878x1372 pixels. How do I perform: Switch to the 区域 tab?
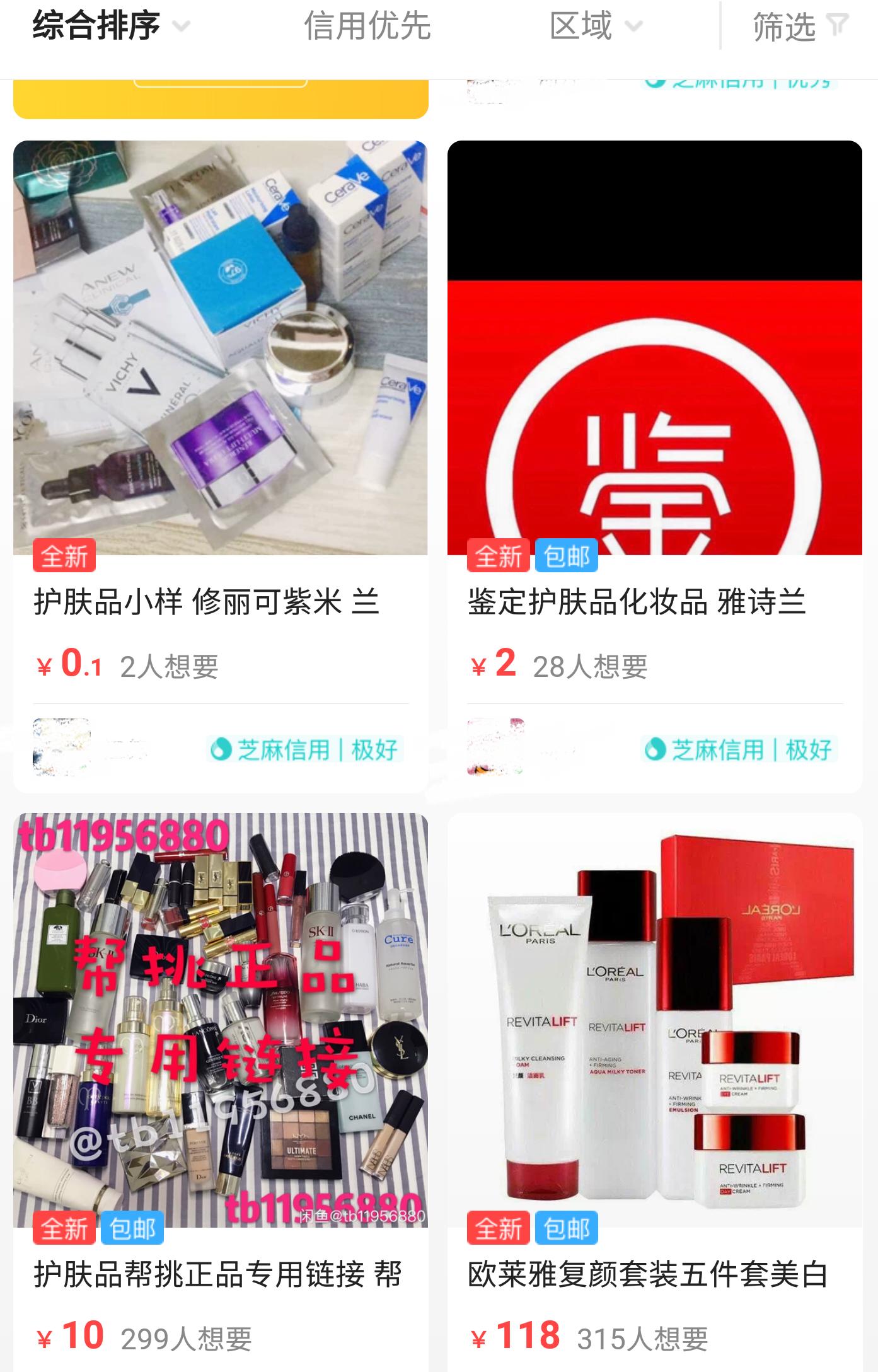pyautogui.click(x=580, y=25)
